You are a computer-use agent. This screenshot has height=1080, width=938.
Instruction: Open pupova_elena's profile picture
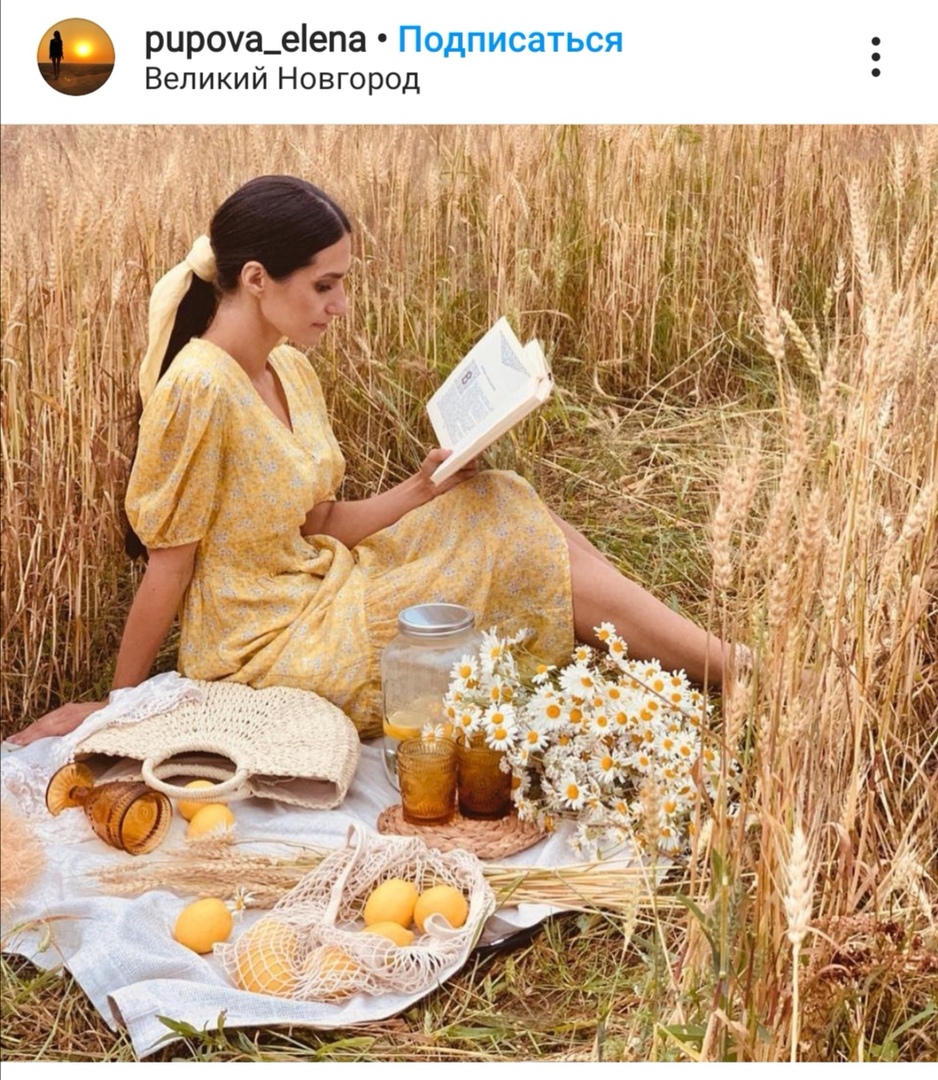76,57
